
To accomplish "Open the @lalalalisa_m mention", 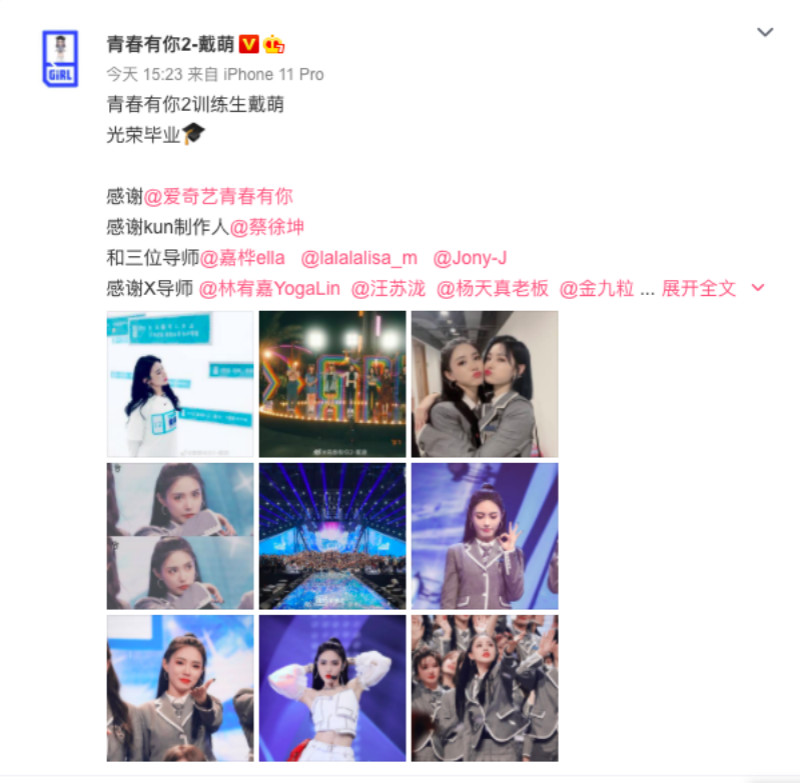I will 359,258.
